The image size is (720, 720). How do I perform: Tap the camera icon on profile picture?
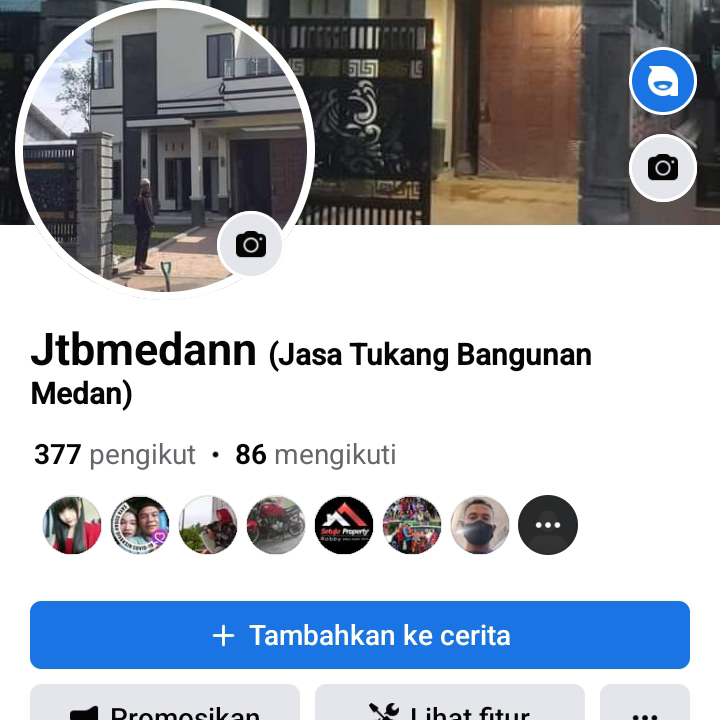coord(250,244)
